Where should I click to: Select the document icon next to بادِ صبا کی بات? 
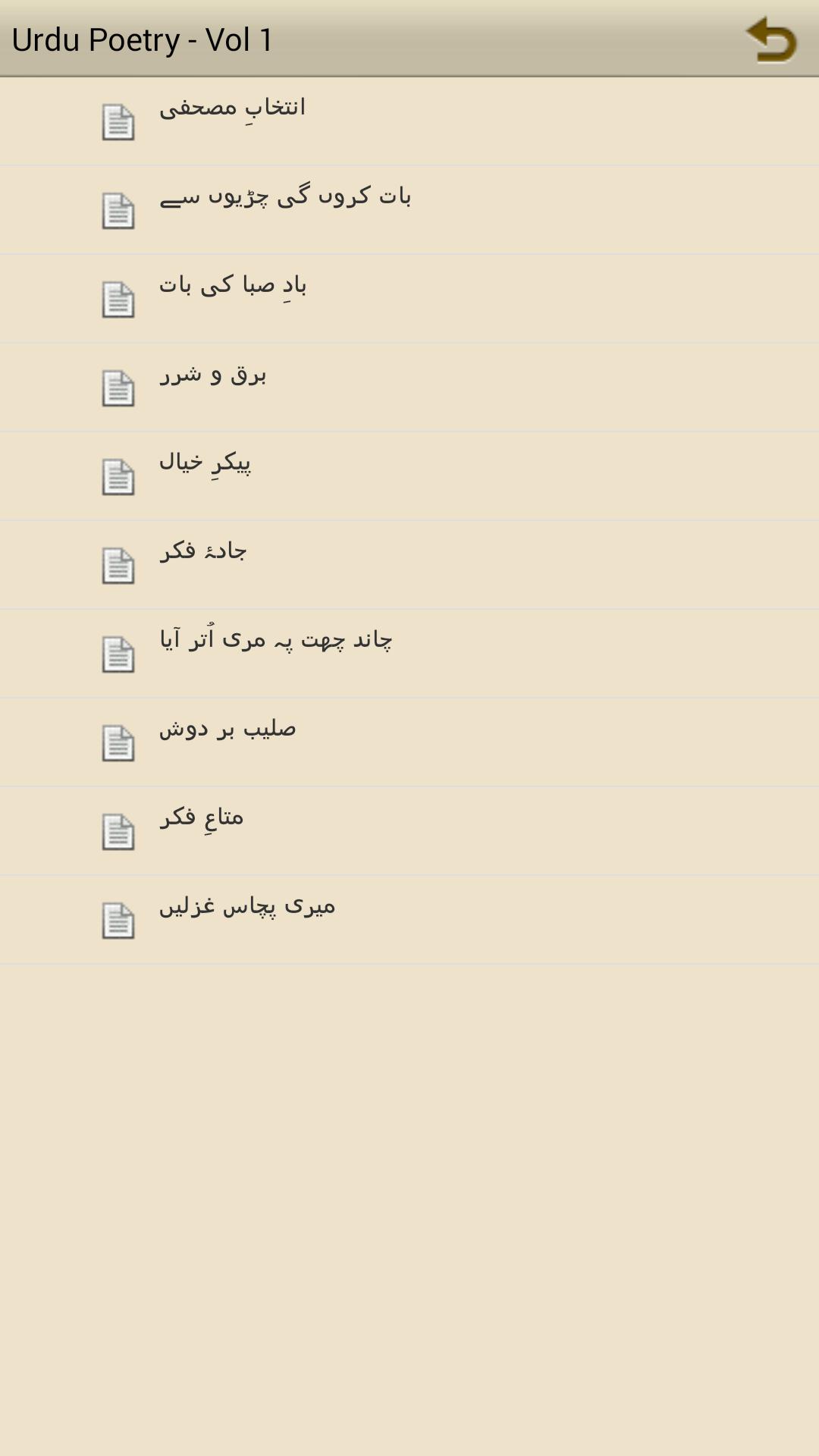[119, 299]
